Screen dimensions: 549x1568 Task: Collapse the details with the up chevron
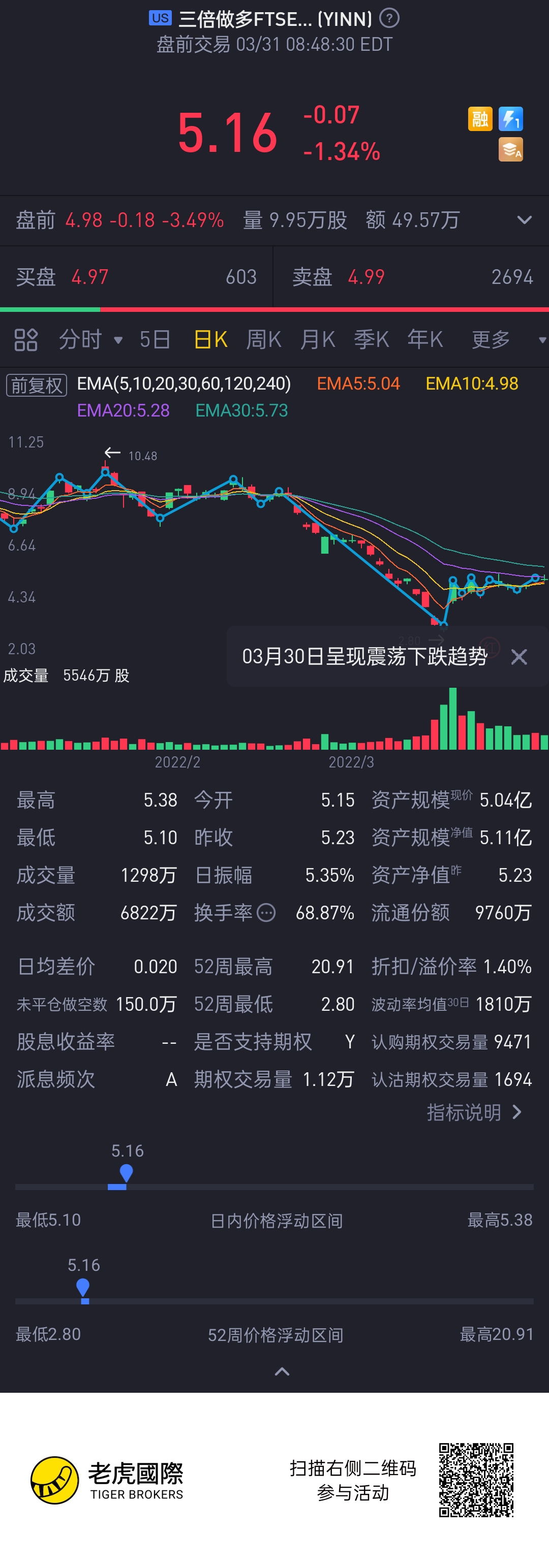click(x=282, y=1371)
